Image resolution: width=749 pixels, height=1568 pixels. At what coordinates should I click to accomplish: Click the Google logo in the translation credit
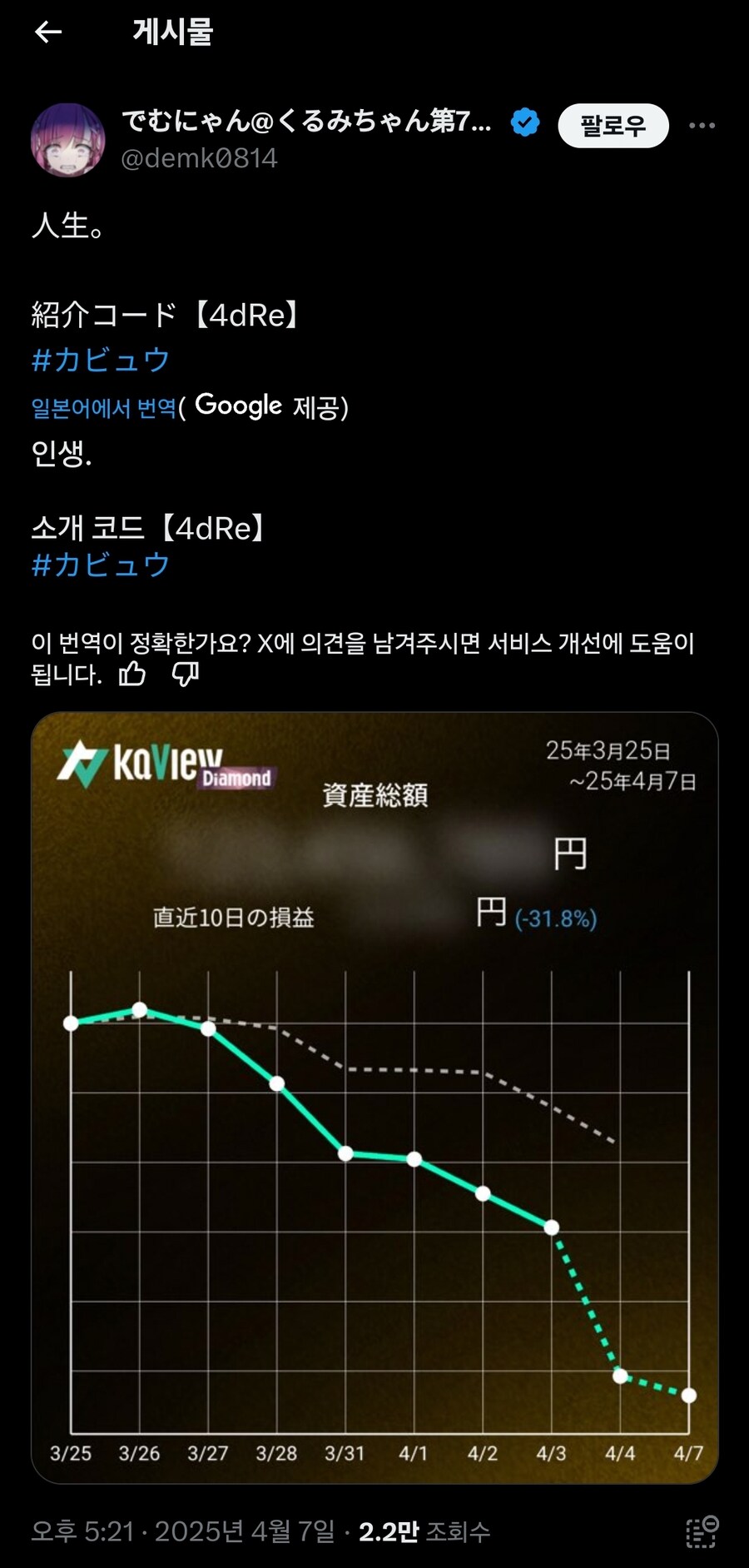(x=237, y=406)
